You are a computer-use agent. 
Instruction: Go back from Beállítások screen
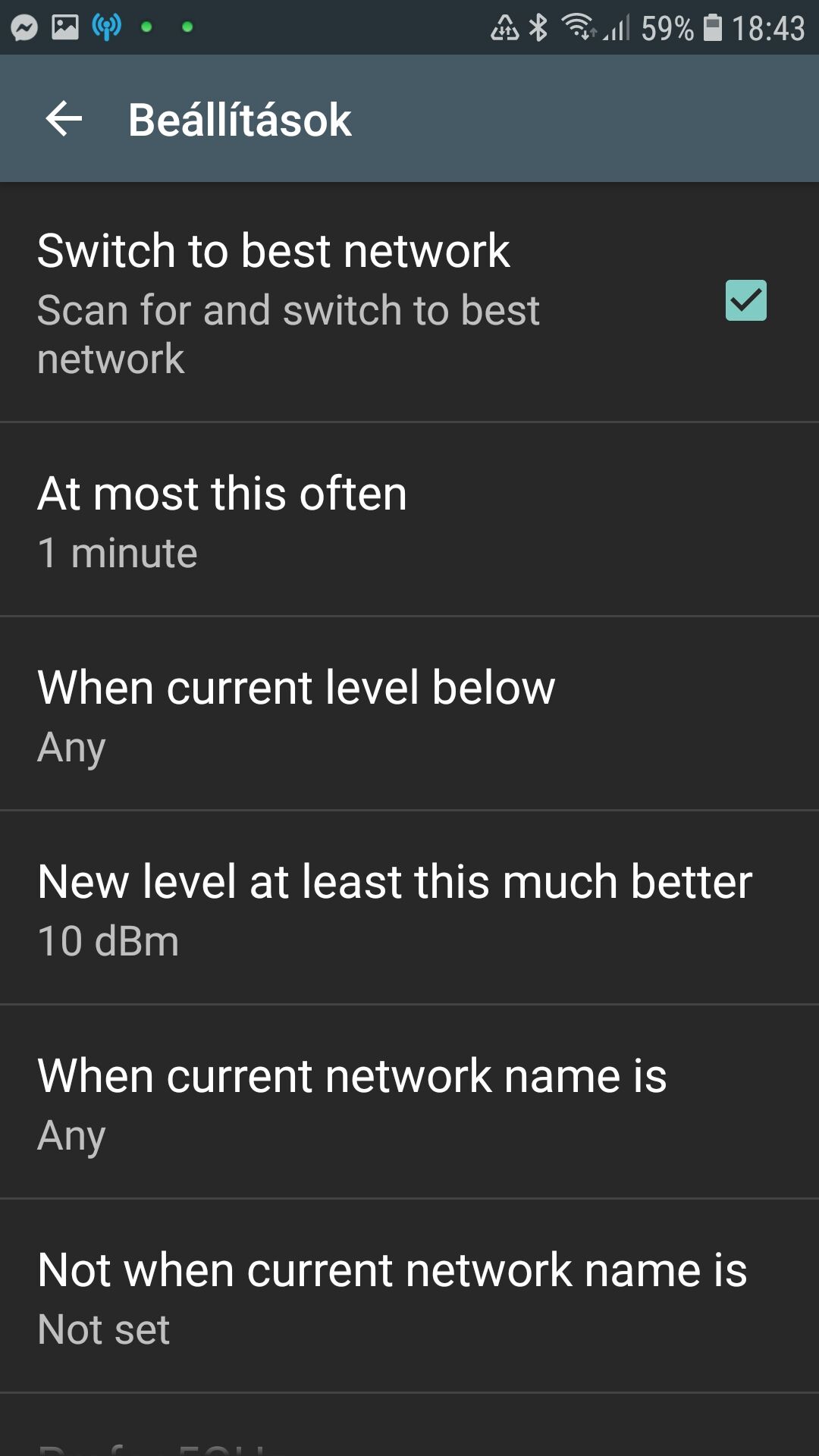pyautogui.click(x=64, y=119)
